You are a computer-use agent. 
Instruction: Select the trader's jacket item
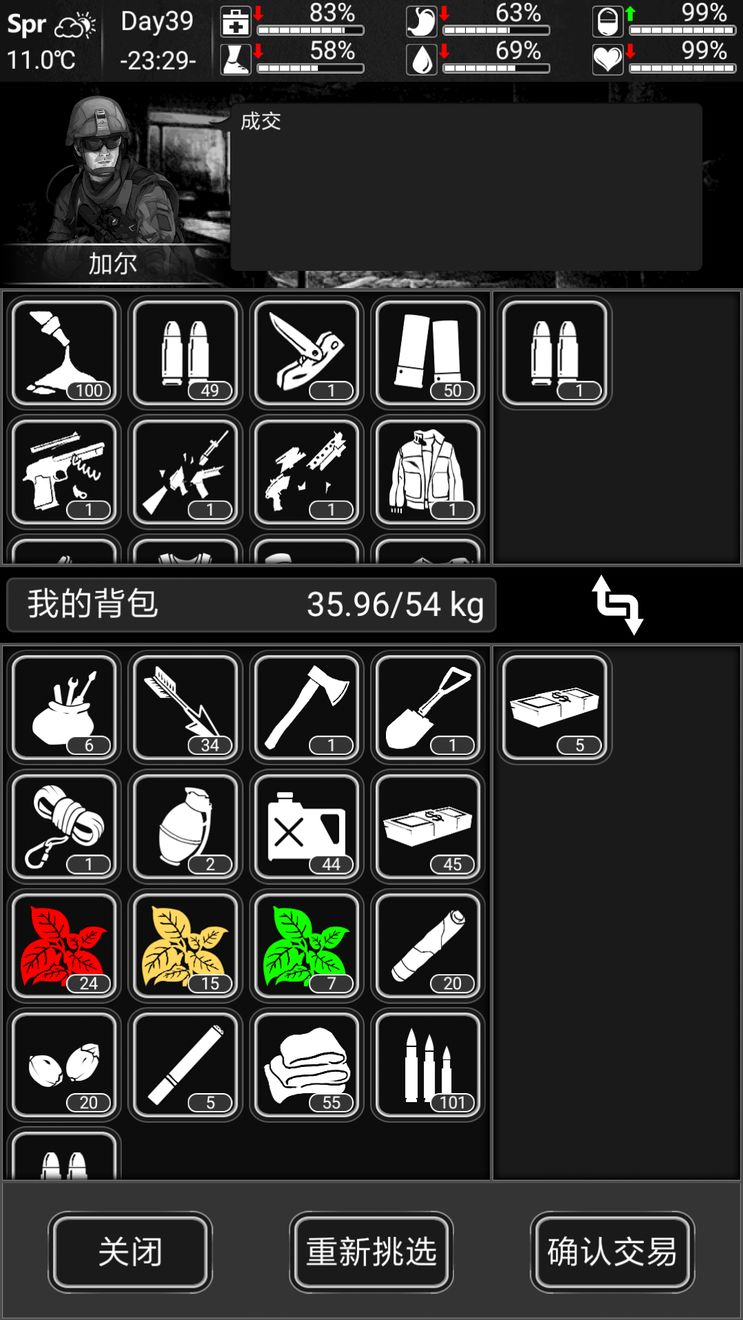tap(428, 472)
